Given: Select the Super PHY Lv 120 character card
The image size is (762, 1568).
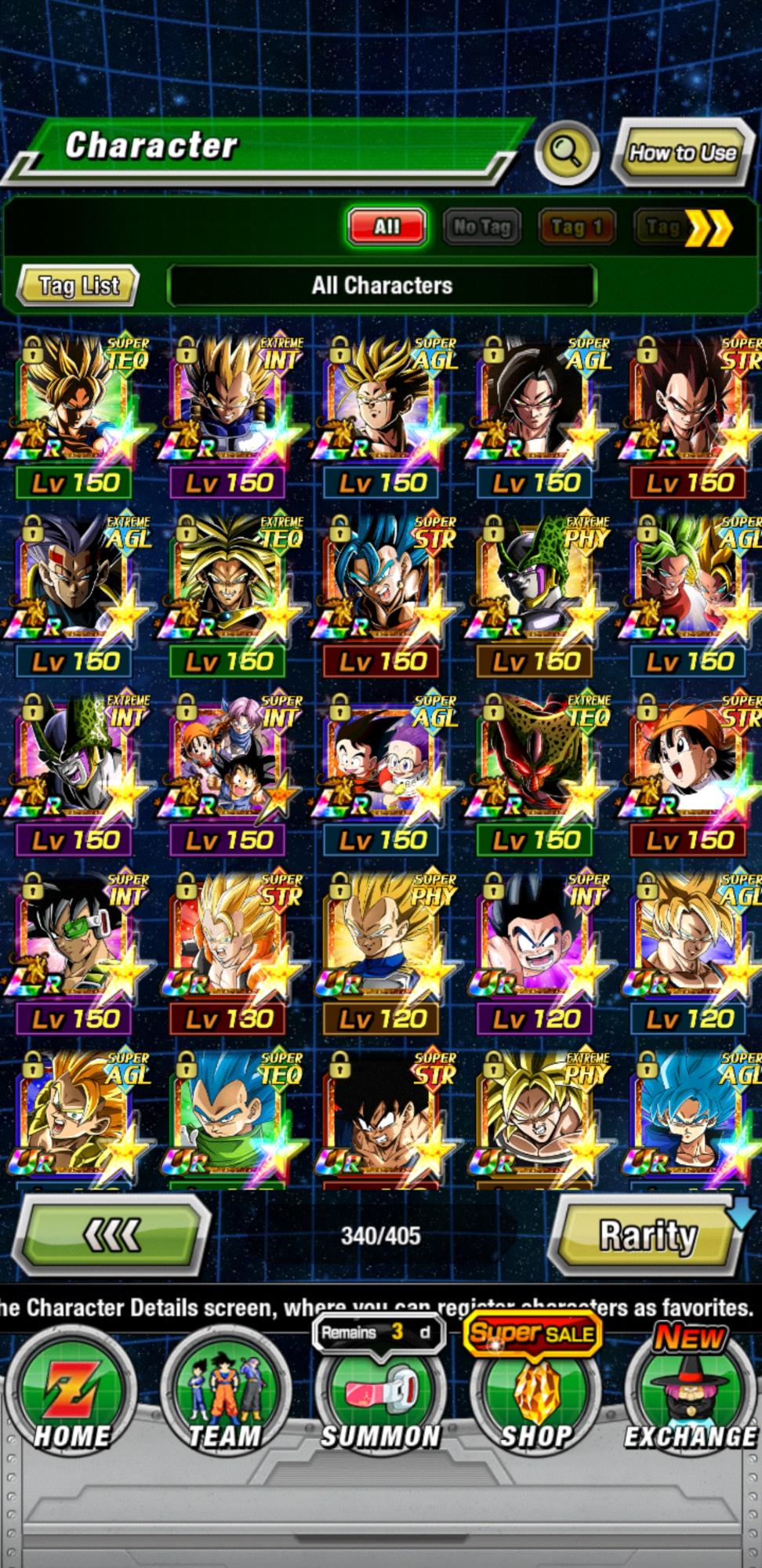Looking at the screenshot, I should (x=383, y=952).
